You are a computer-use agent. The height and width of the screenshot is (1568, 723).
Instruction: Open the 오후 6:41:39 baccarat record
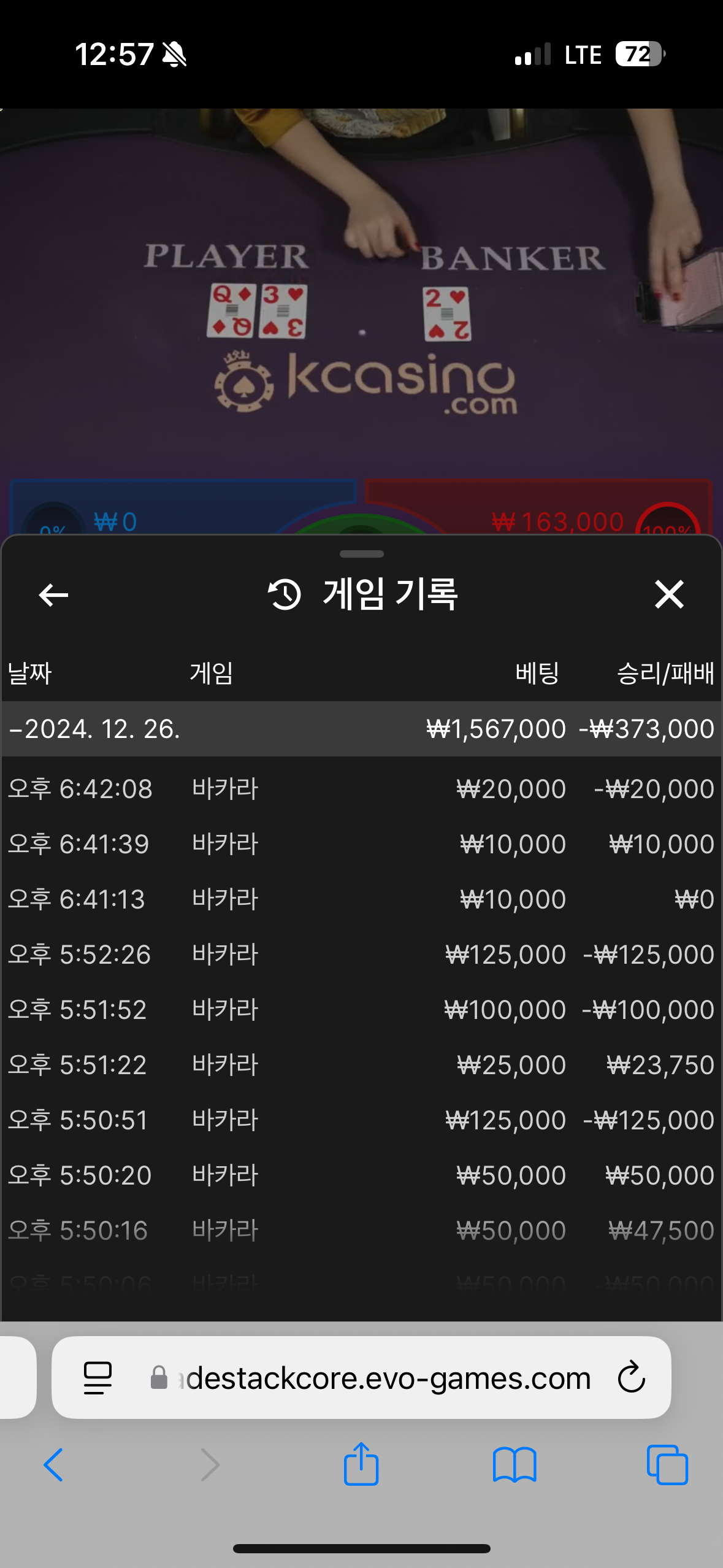click(x=361, y=844)
